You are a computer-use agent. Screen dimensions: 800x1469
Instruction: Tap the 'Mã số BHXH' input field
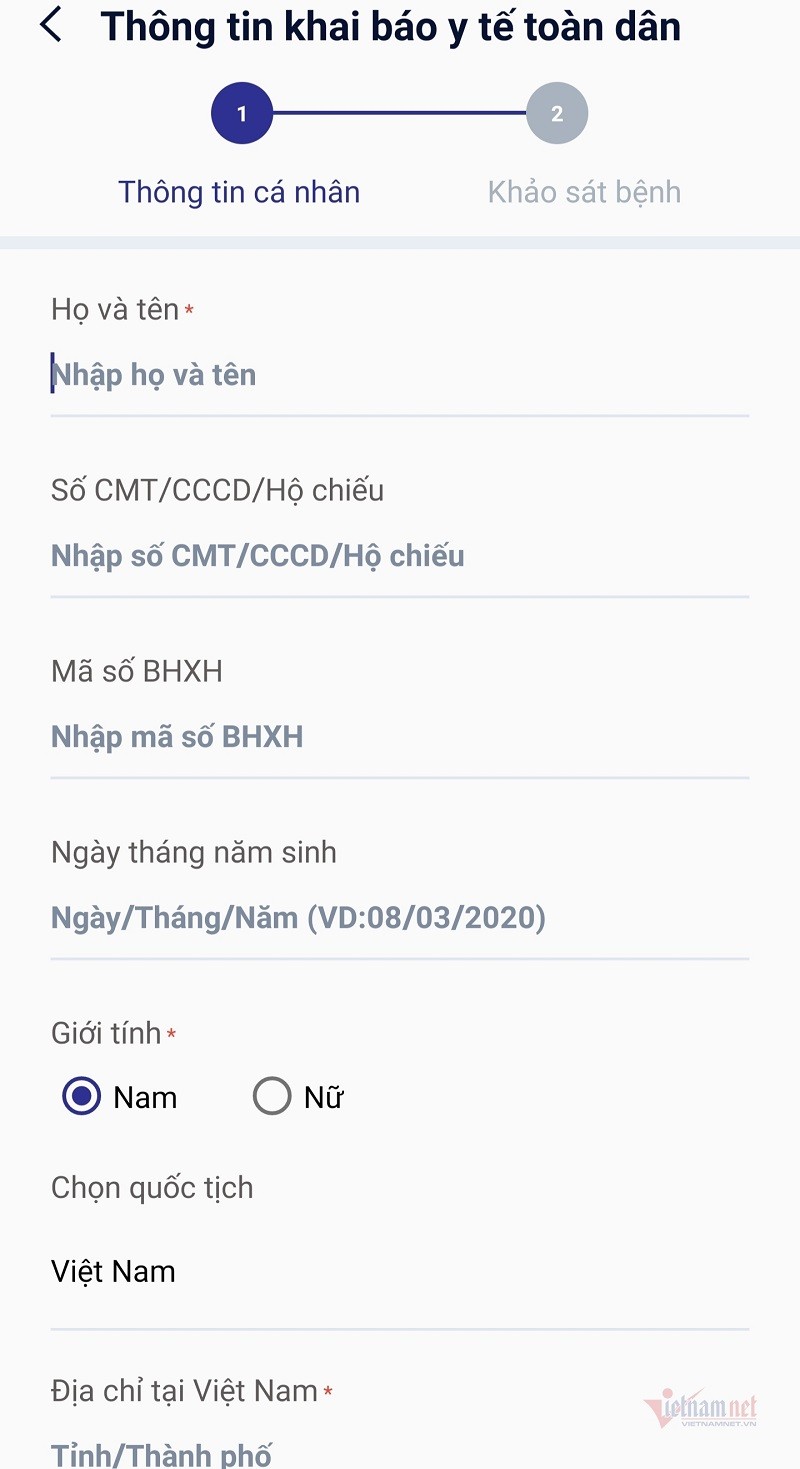click(400, 737)
